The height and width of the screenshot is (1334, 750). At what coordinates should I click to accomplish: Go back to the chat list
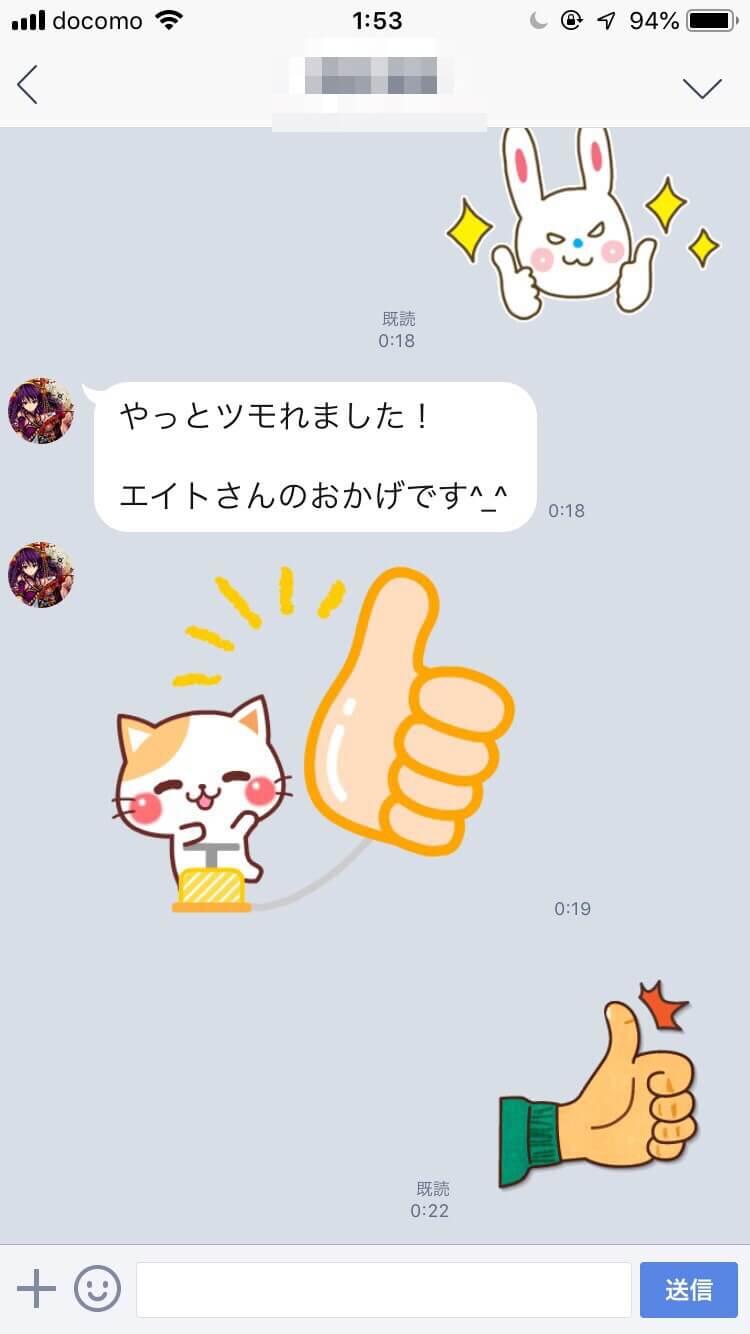point(28,85)
